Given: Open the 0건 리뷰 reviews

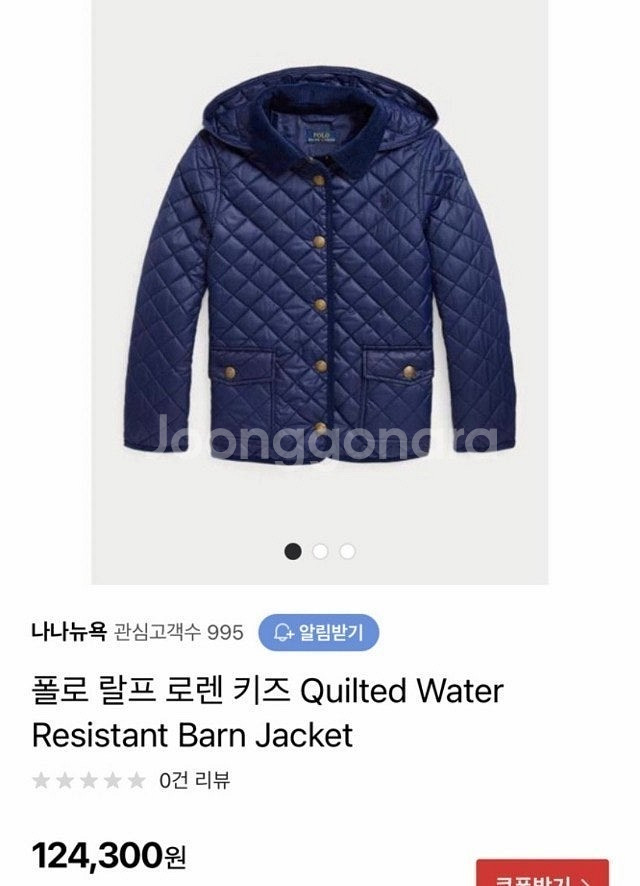Looking at the screenshot, I should [x=196, y=780].
